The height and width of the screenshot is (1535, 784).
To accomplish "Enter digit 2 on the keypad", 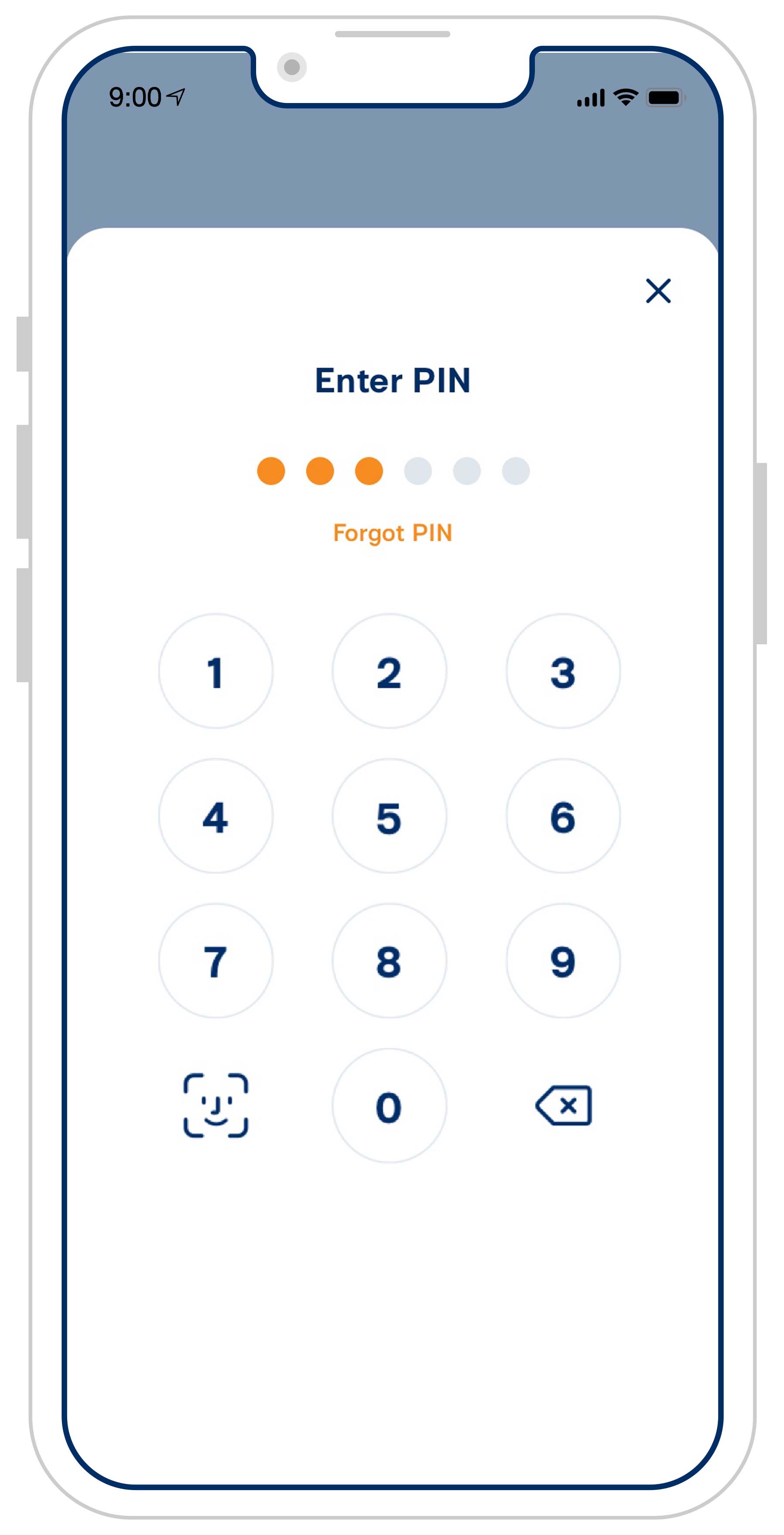I will coord(389,672).
